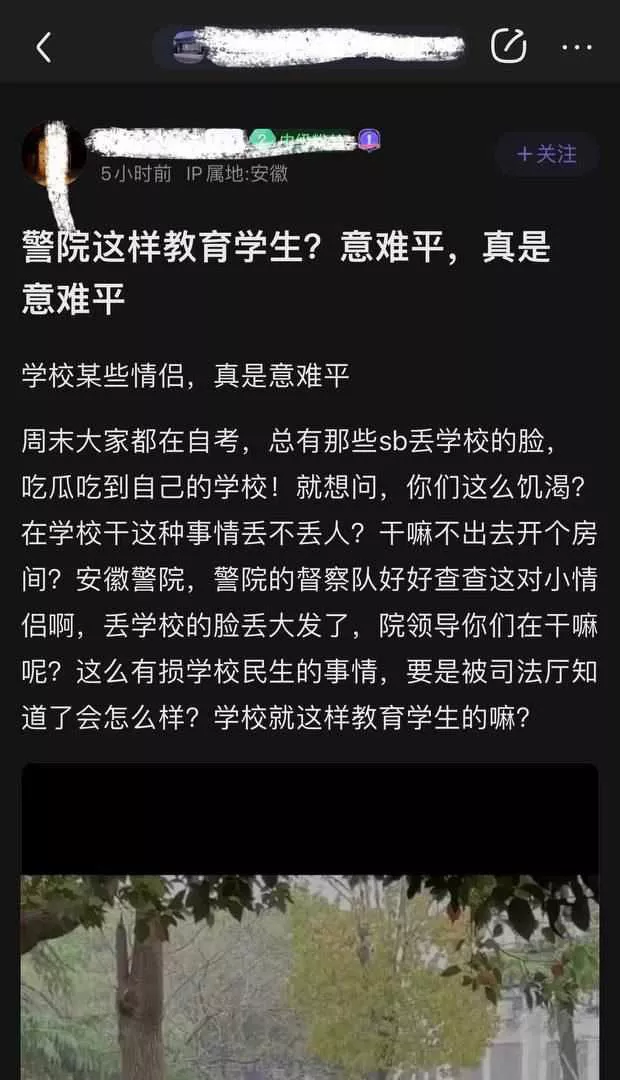Open the post author's avatar
The height and width of the screenshot is (1080, 620).
52,156
